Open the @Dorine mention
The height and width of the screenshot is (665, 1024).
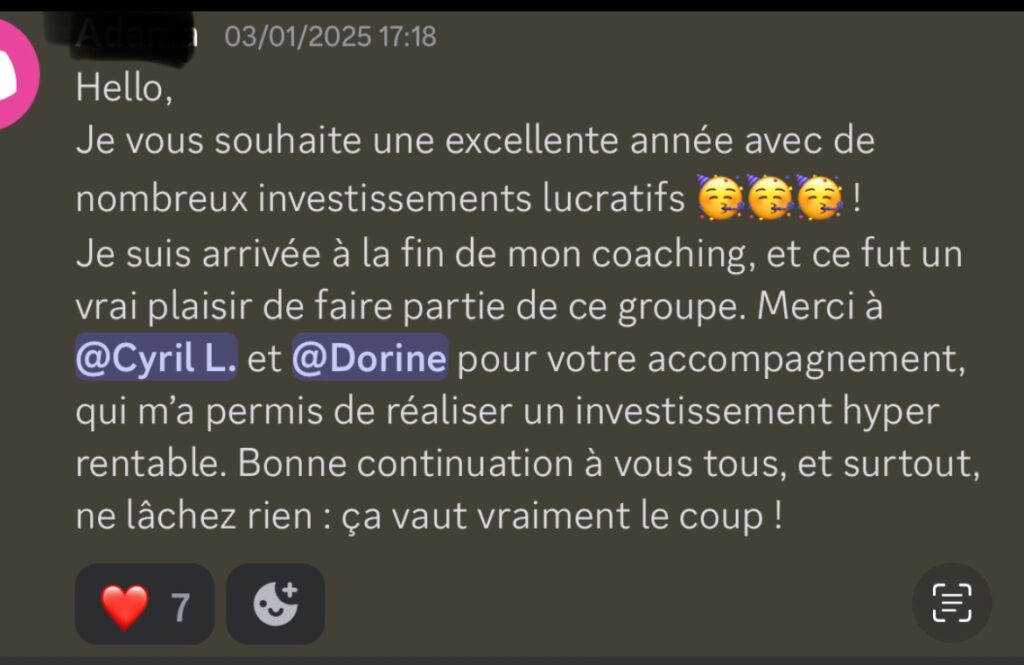[x=369, y=359]
